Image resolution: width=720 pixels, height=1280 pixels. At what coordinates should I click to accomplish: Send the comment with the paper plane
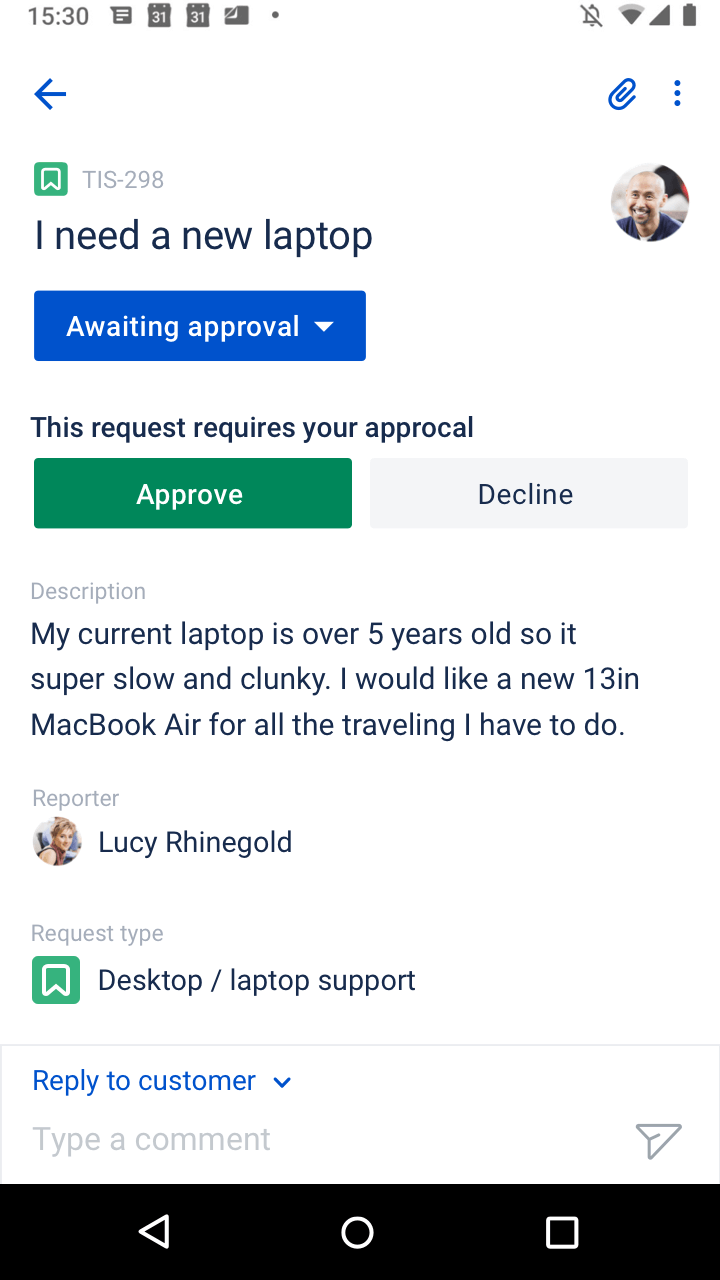point(659,1140)
